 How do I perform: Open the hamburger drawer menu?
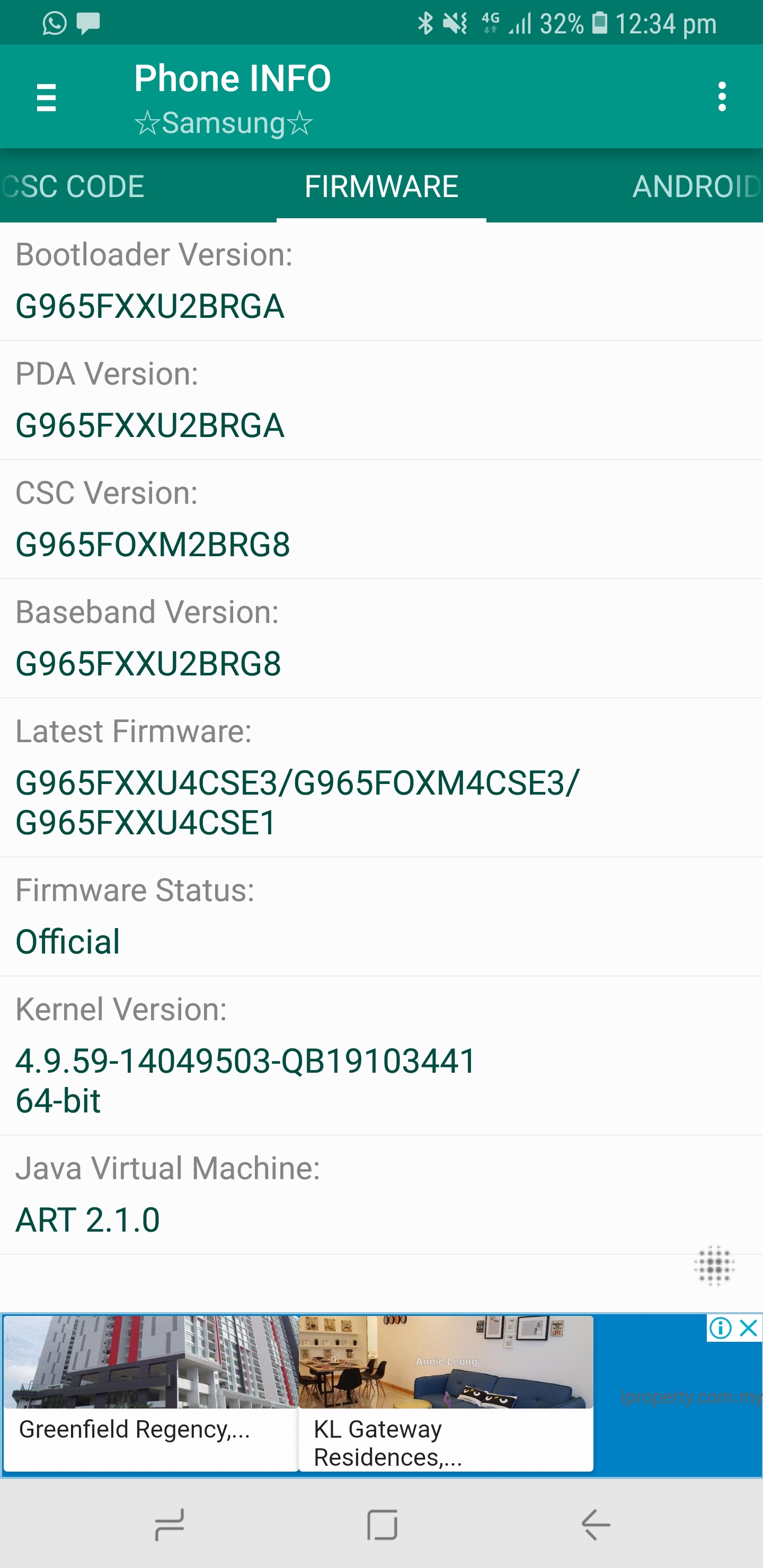tap(46, 97)
